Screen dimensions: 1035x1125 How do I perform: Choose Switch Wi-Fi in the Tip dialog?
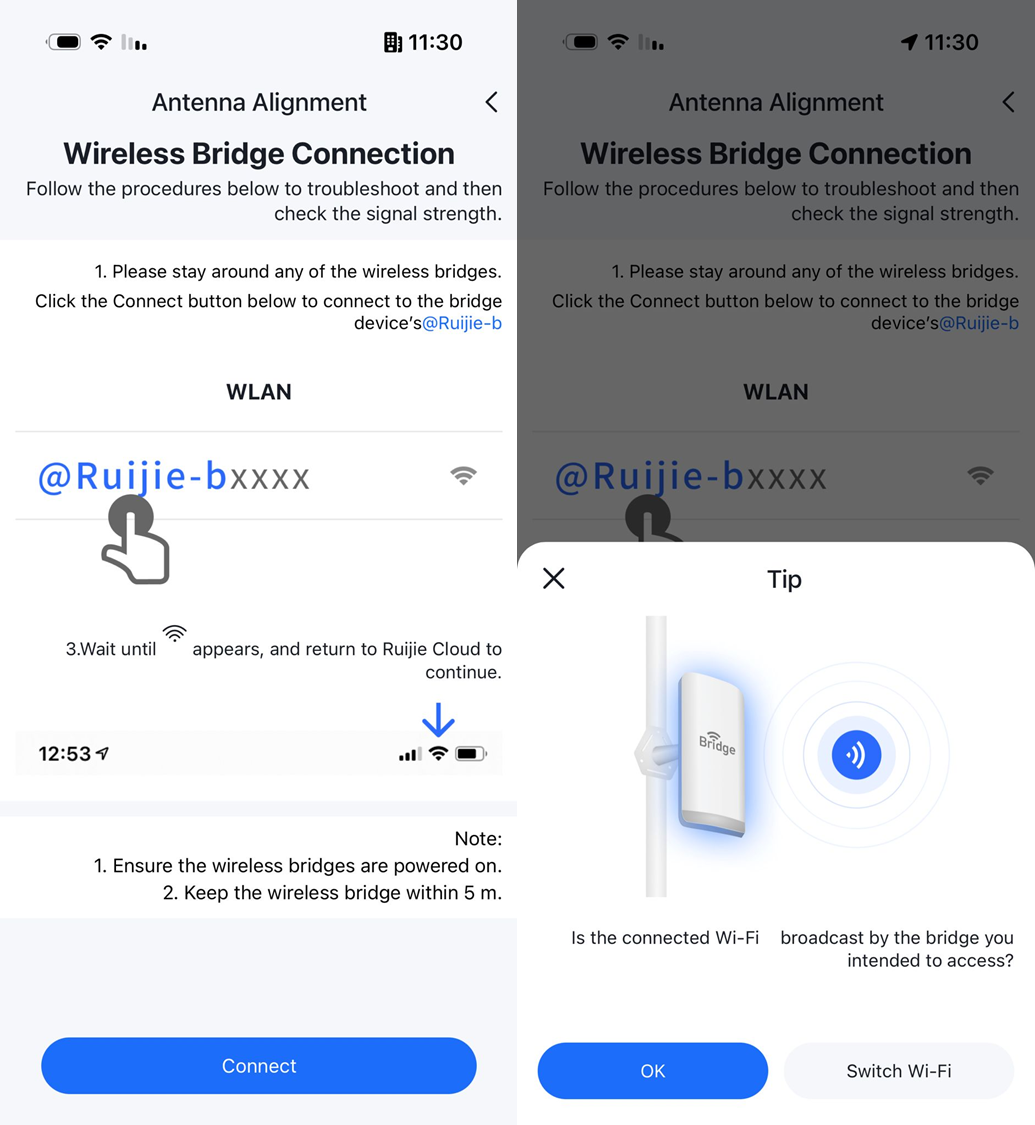pyautogui.click(x=898, y=1071)
